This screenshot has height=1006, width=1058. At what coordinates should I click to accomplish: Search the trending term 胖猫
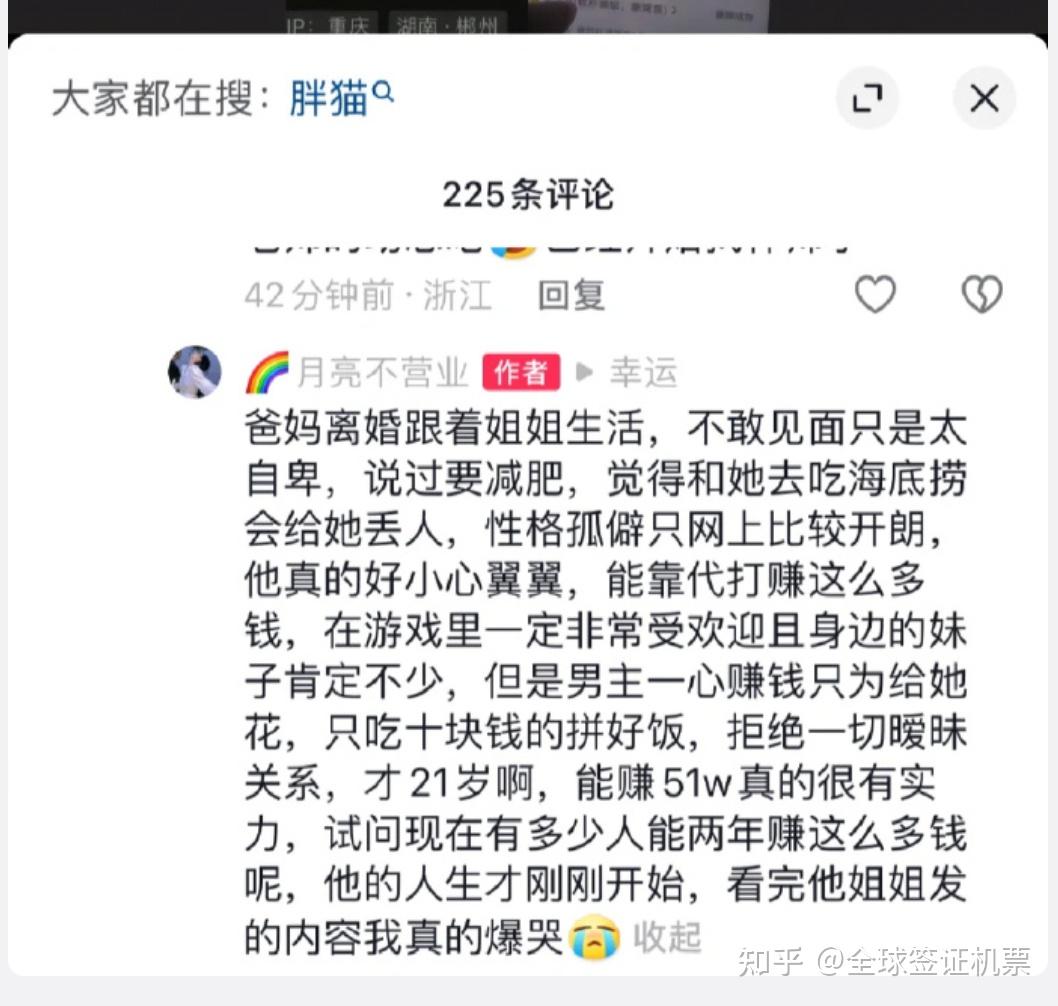tap(340, 98)
